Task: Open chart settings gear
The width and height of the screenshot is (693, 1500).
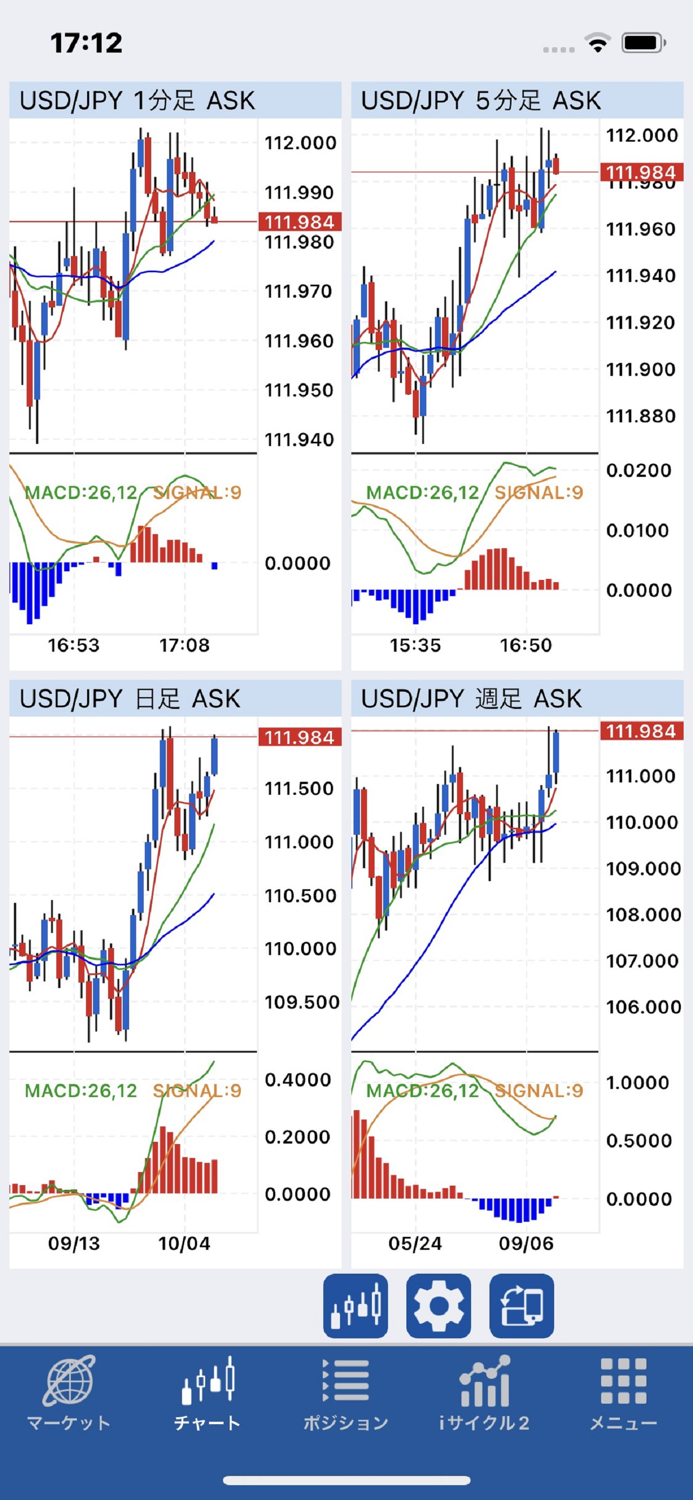Action: tap(438, 1305)
